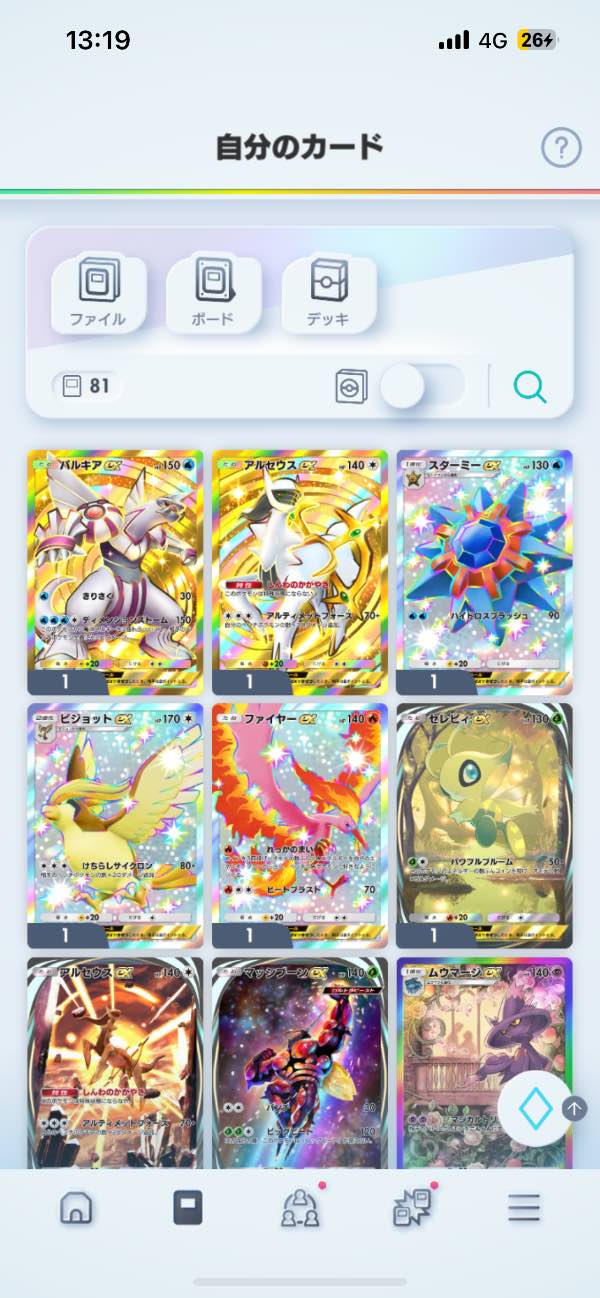Open the マッシブーンex card
This screenshot has height=1298, width=600.
300,1063
